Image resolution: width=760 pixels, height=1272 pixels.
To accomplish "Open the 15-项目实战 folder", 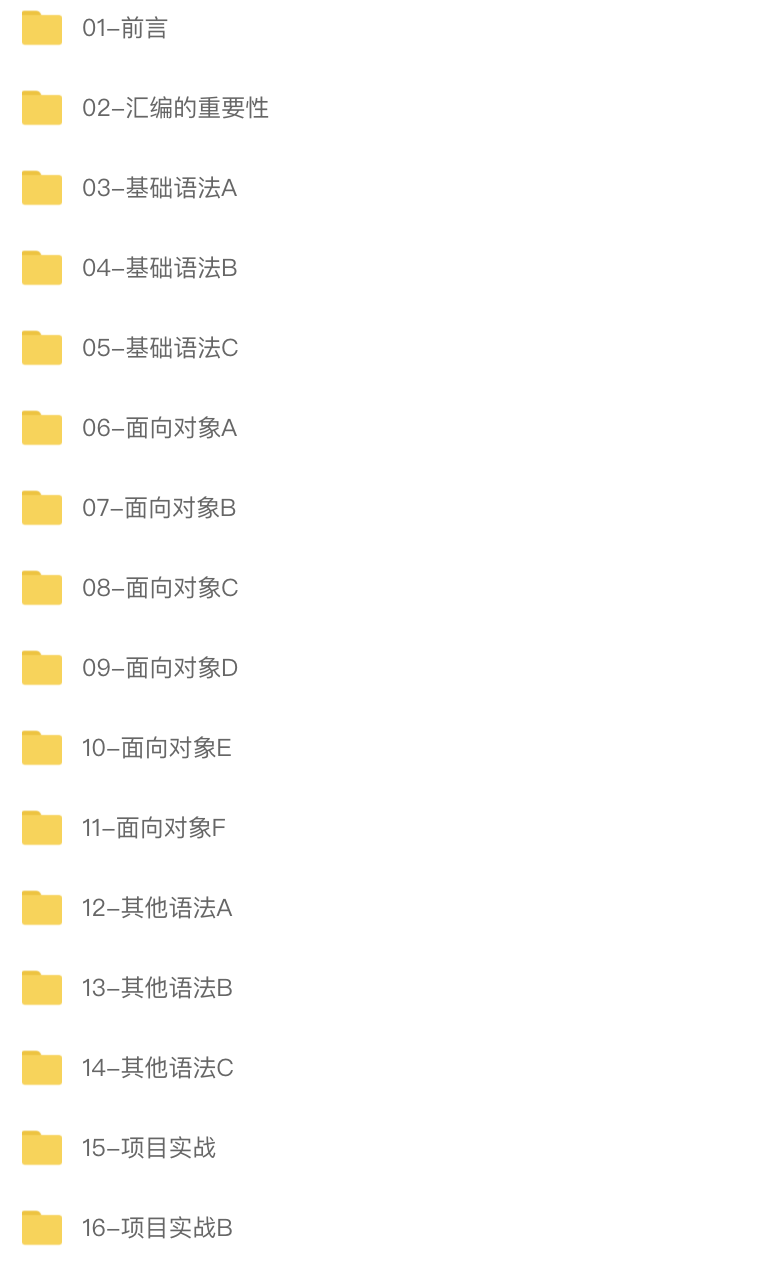I will point(149,1148).
